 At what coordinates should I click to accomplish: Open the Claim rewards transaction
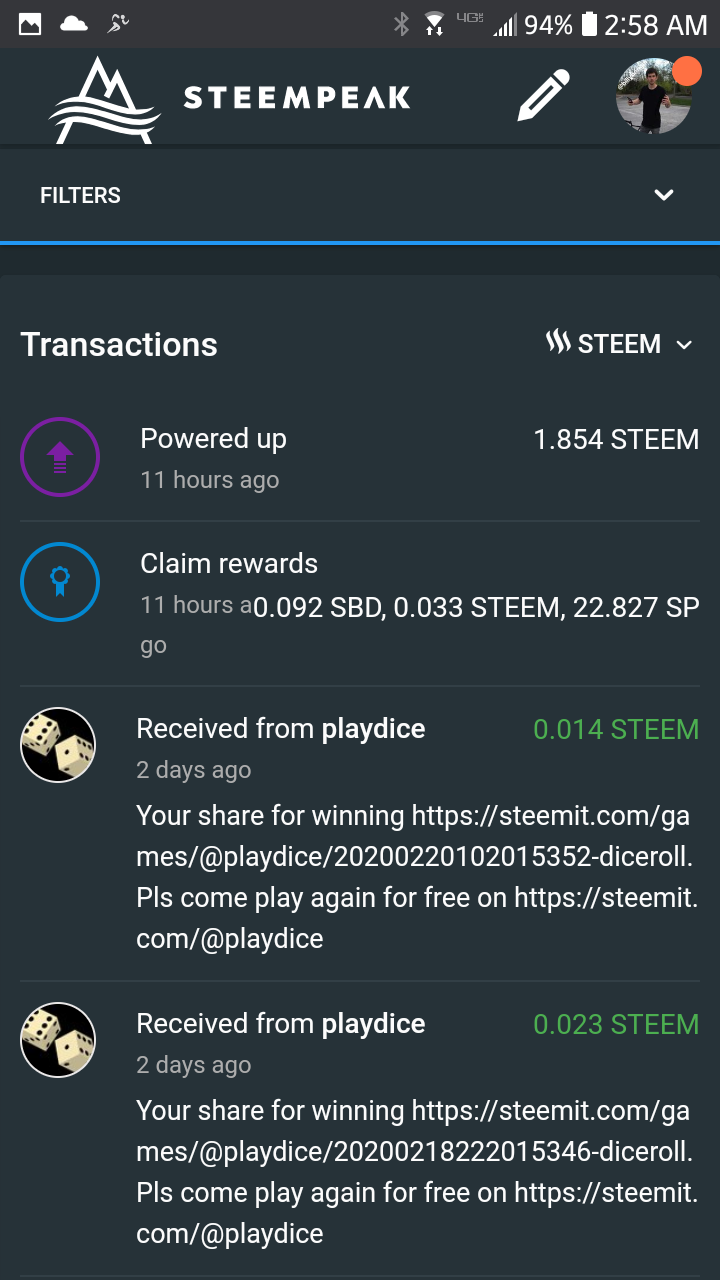coord(229,564)
